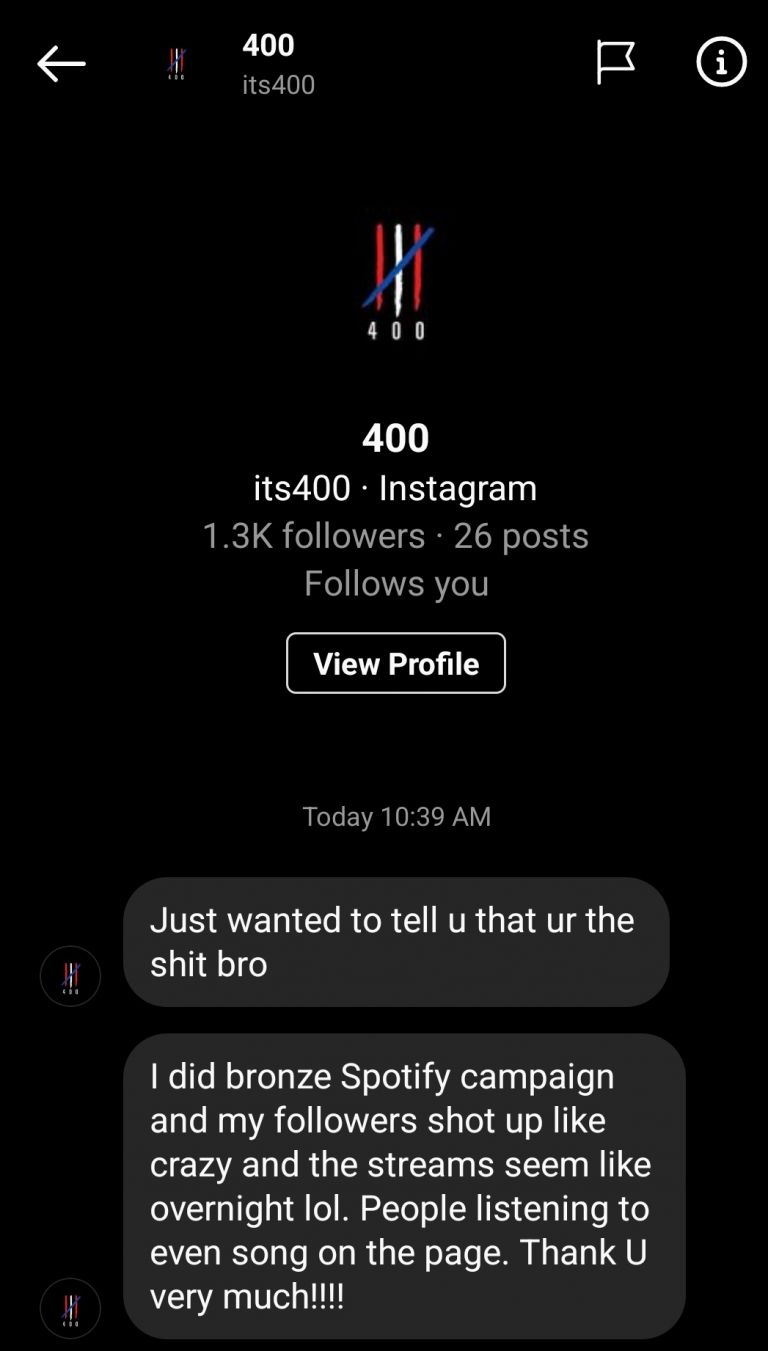
Task: Flag this conversation for reporting
Action: coord(615,62)
